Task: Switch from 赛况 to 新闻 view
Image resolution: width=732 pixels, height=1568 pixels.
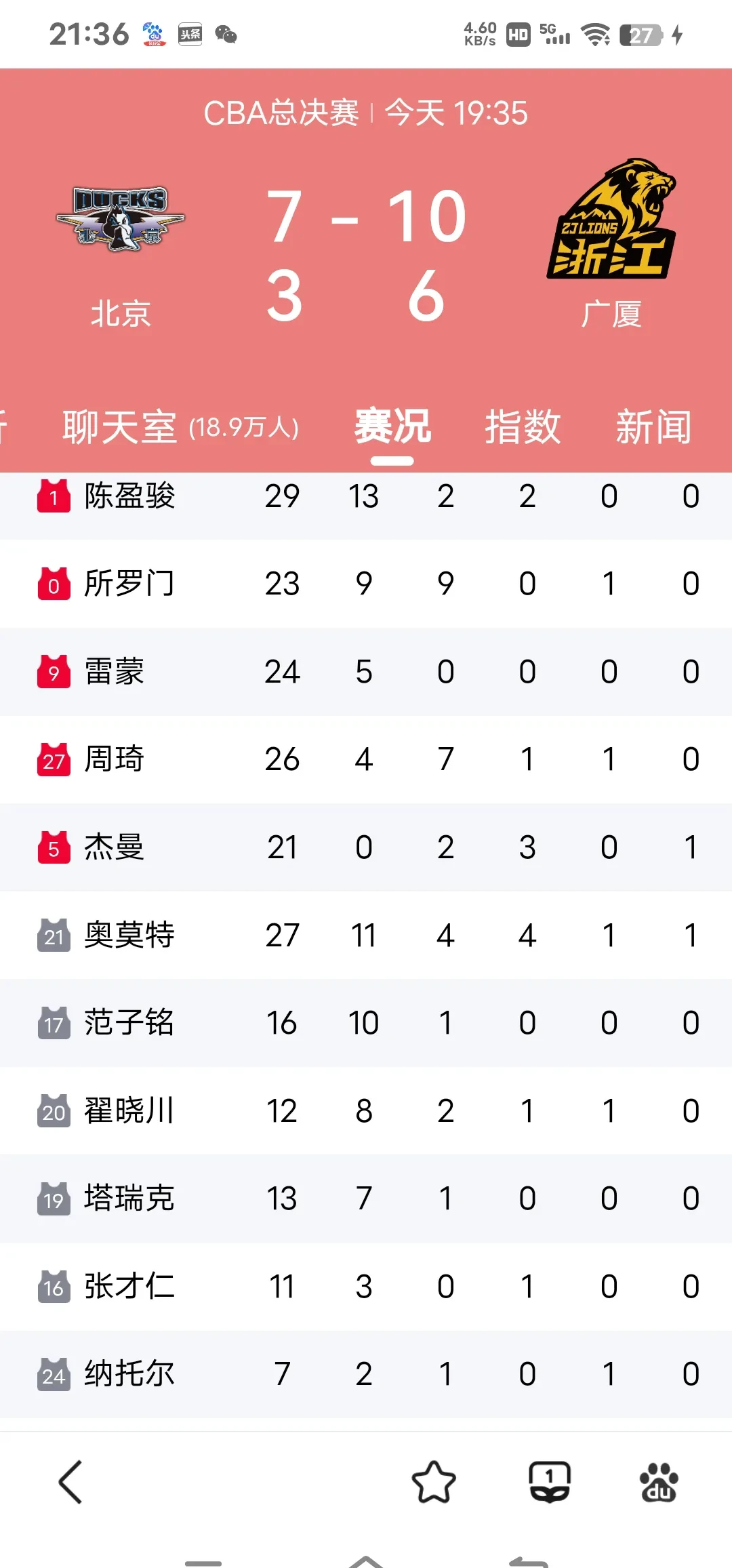Action: coord(653,425)
